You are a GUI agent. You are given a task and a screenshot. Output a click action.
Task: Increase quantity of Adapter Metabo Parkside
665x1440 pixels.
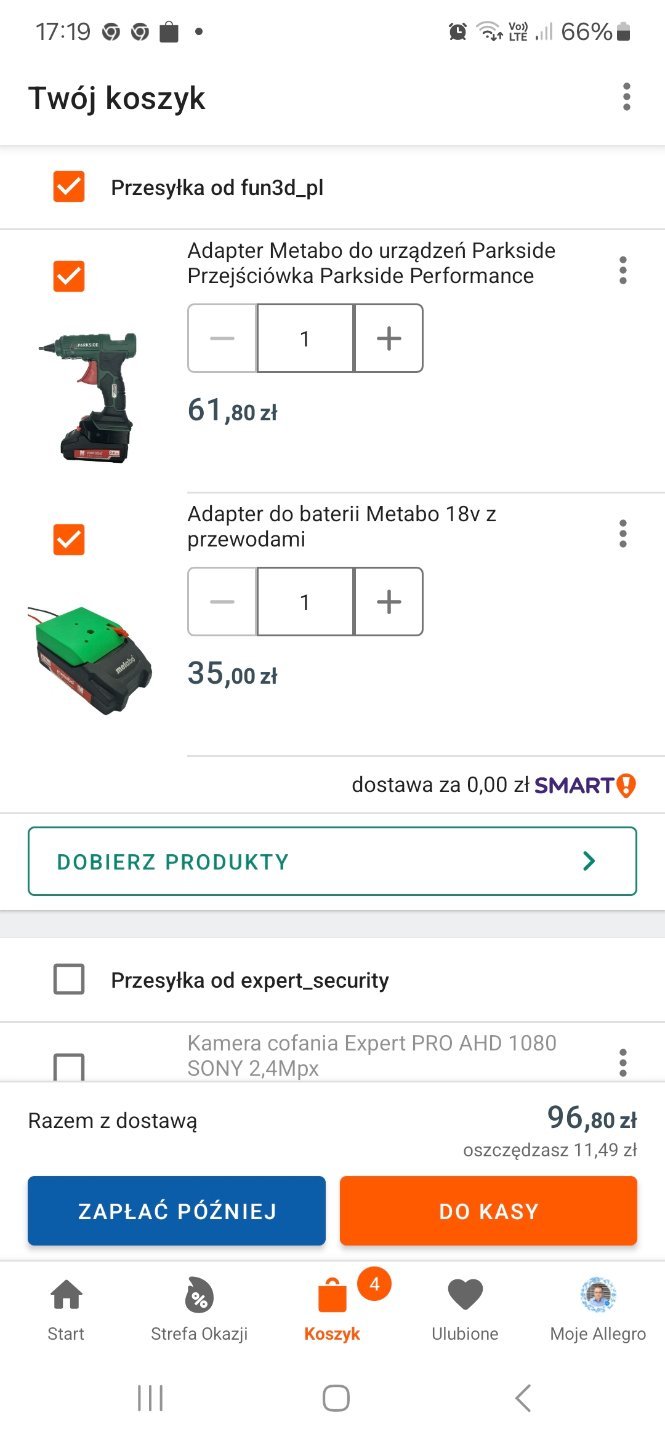(389, 339)
